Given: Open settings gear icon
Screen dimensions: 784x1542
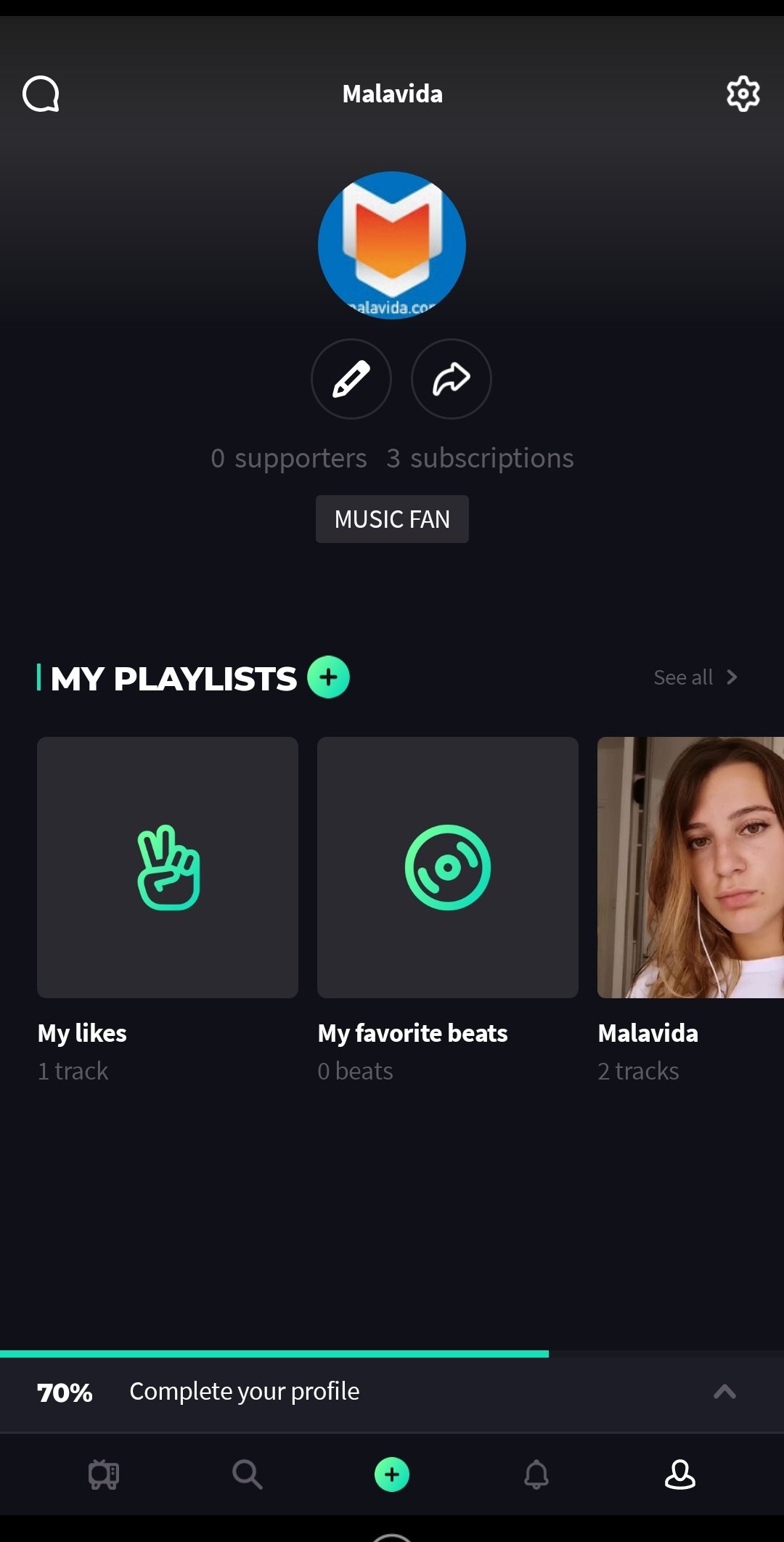Looking at the screenshot, I should click(743, 94).
